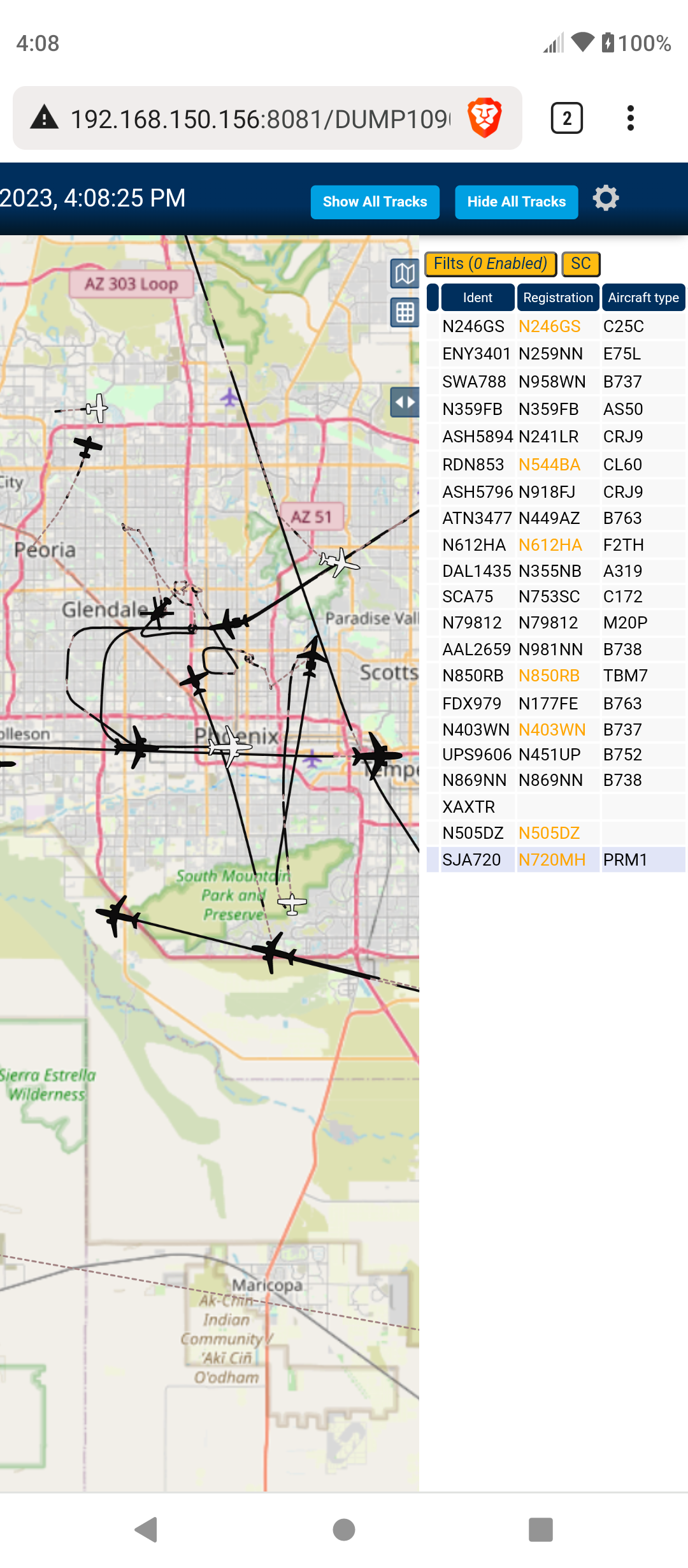Open the browser overflow menu
Screen dimensions: 688x1568
pos(630,119)
